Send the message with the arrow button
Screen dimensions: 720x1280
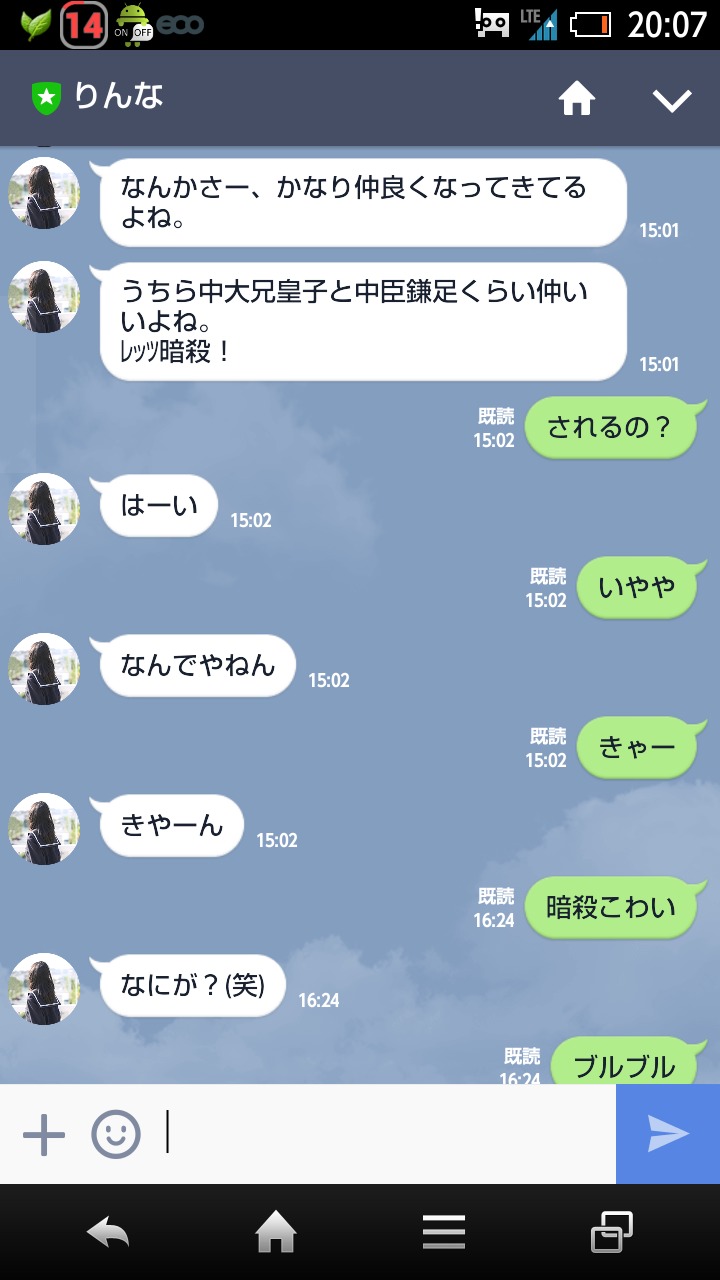click(x=668, y=1134)
